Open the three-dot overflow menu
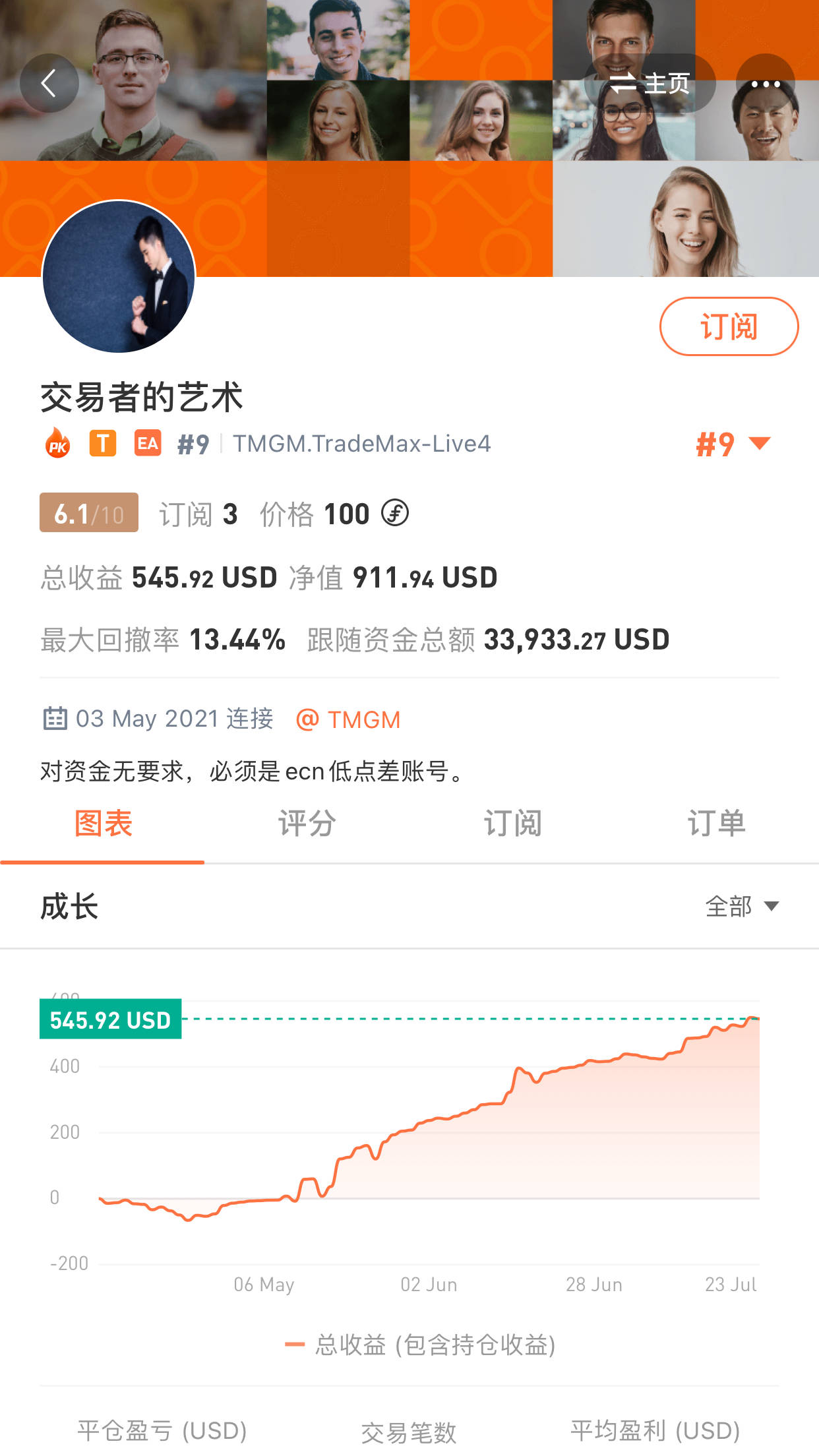The height and width of the screenshot is (1456, 819). coord(765,84)
